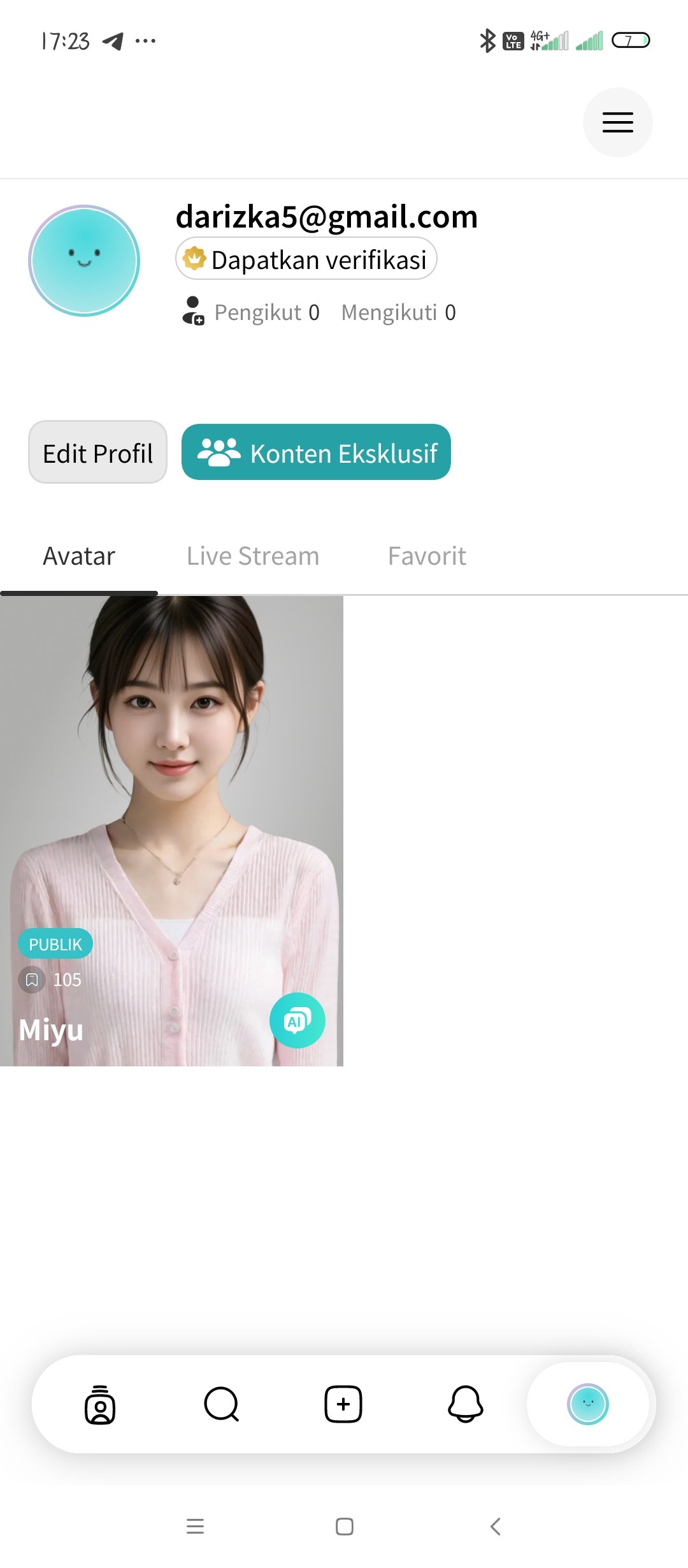Open the notifications bell
Screen dimensions: 688x1568
(466, 1405)
